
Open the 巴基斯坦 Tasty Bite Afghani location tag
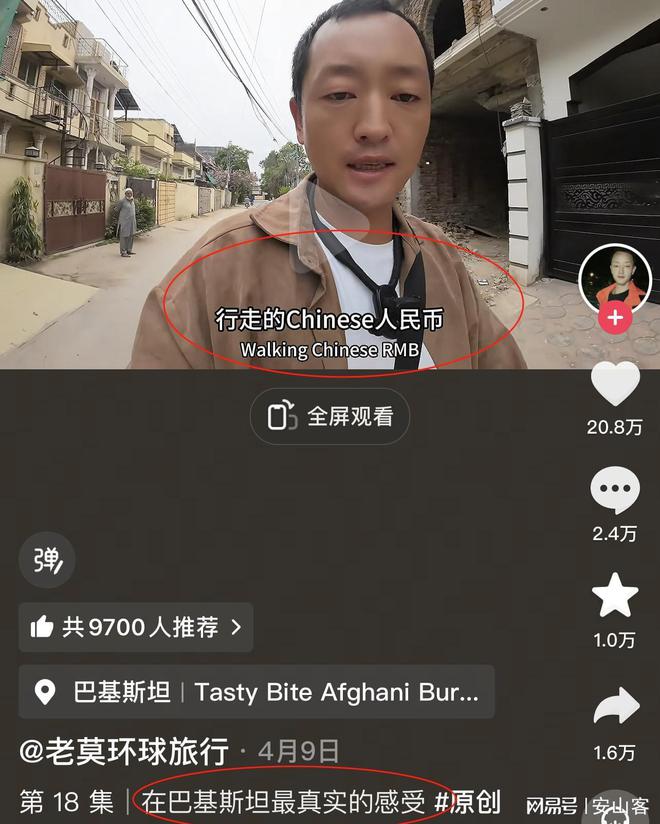click(256, 692)
